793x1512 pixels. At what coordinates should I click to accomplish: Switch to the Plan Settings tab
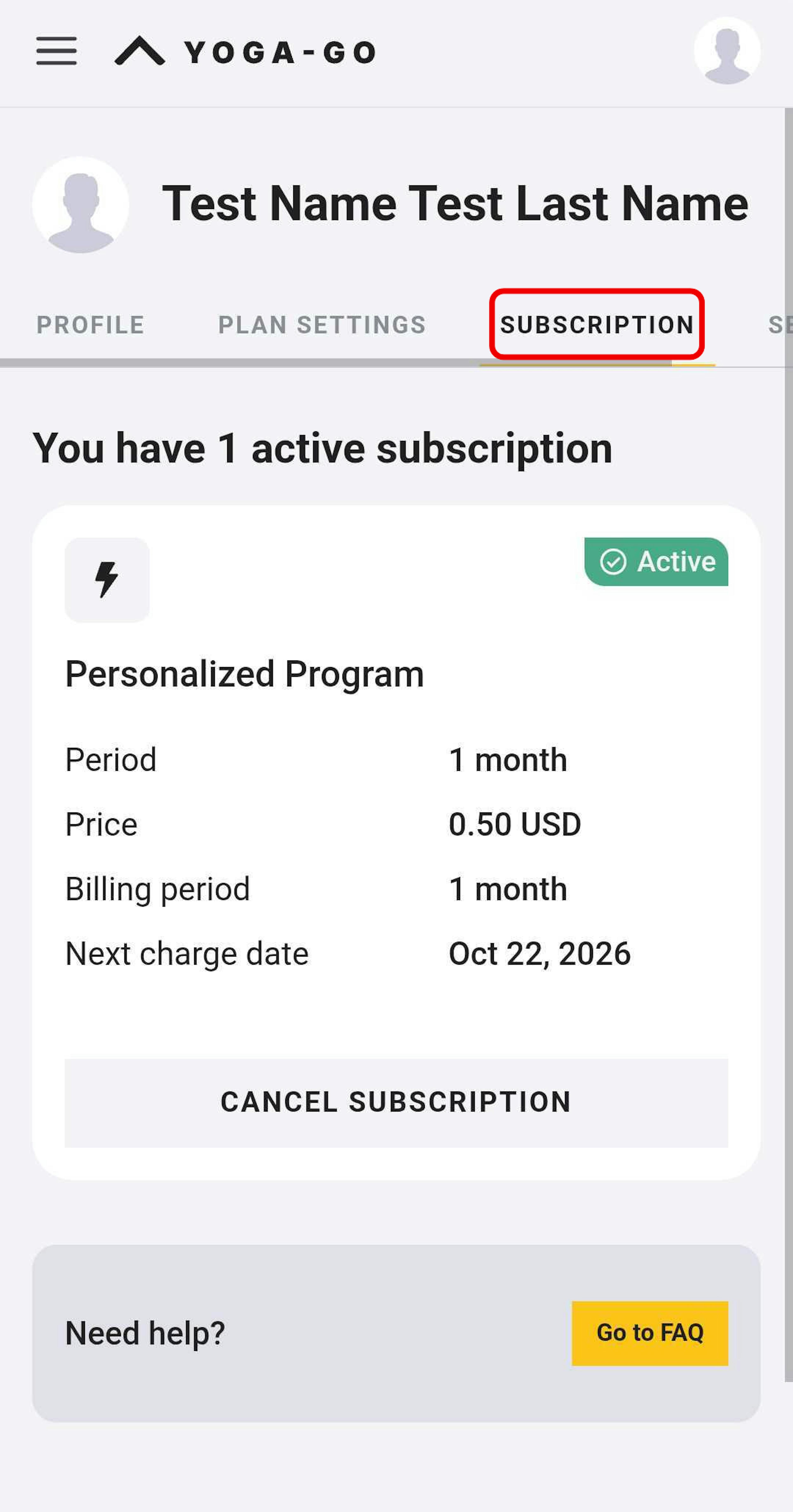[322, 325]
